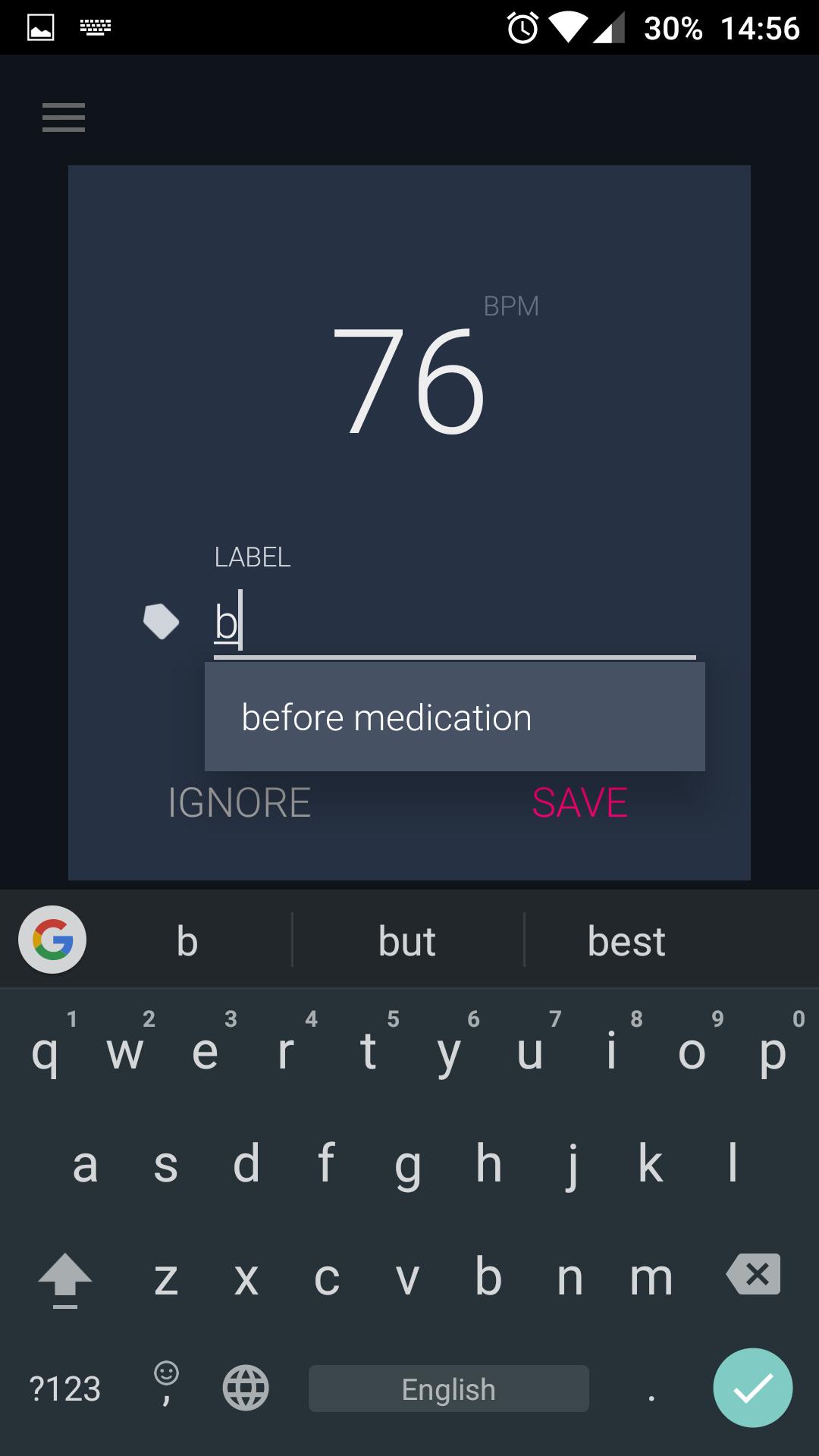Enable shift on the keyboard

coord(65,1280)
